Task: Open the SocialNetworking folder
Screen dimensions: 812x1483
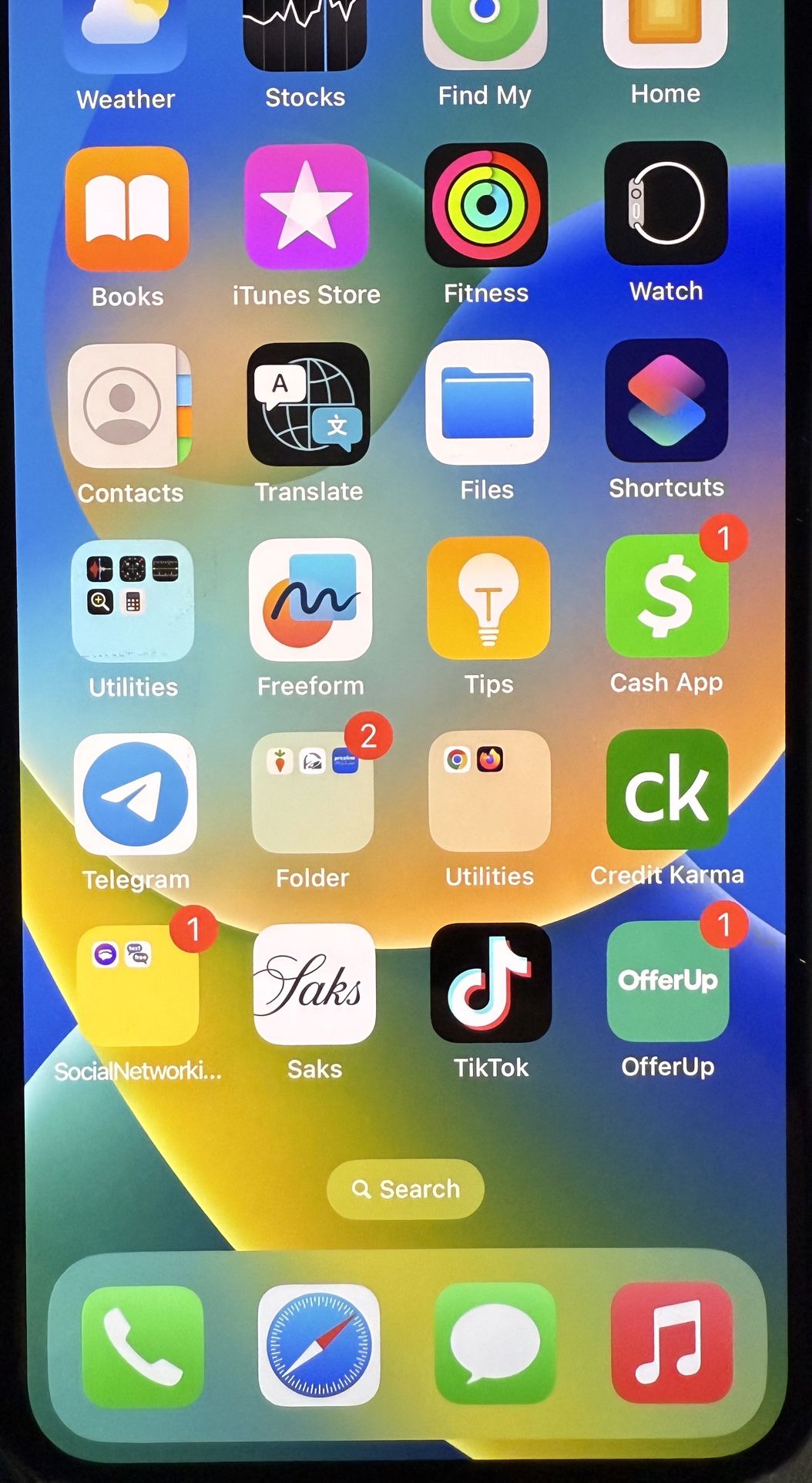Action: (x=137, y=986)
